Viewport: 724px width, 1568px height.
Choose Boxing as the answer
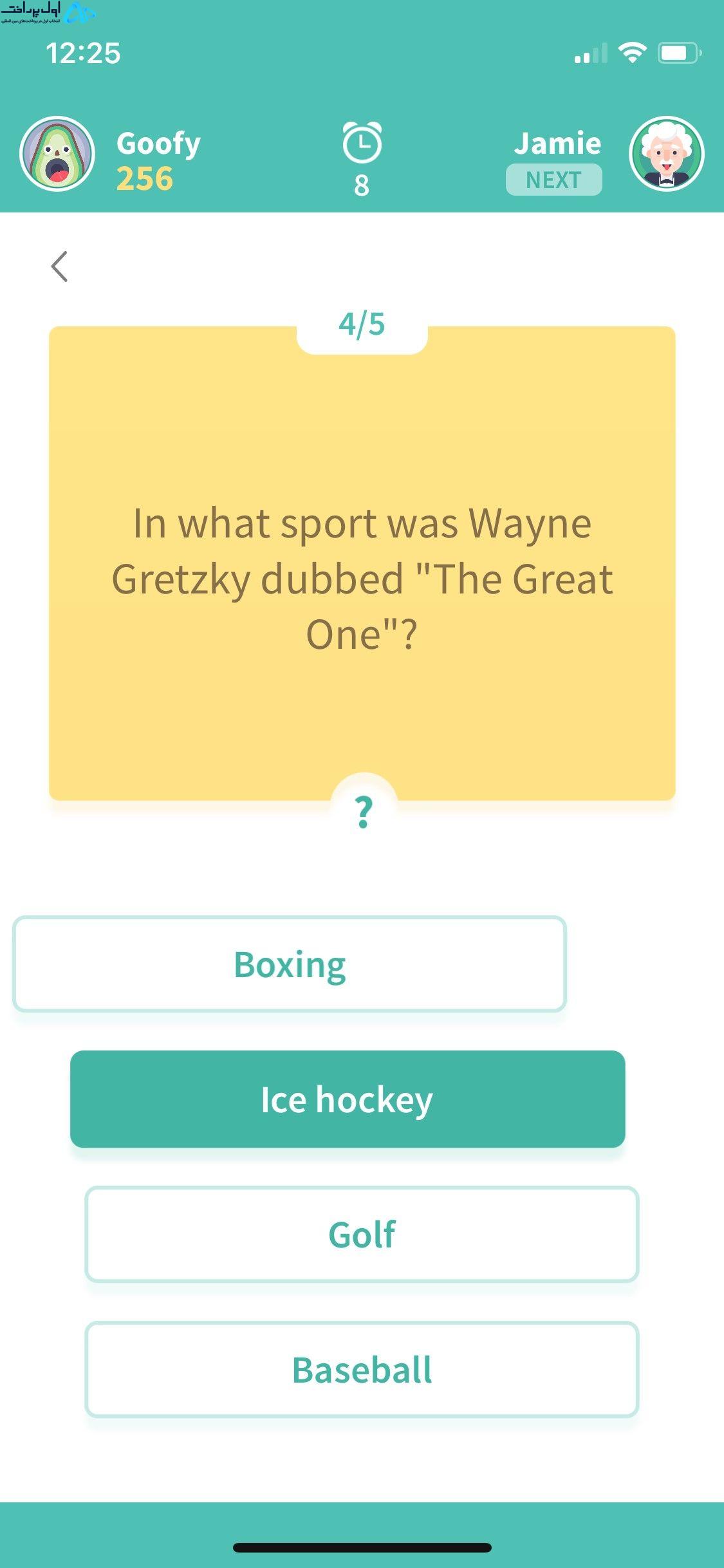pyautogui.click(x=290, y=964)
